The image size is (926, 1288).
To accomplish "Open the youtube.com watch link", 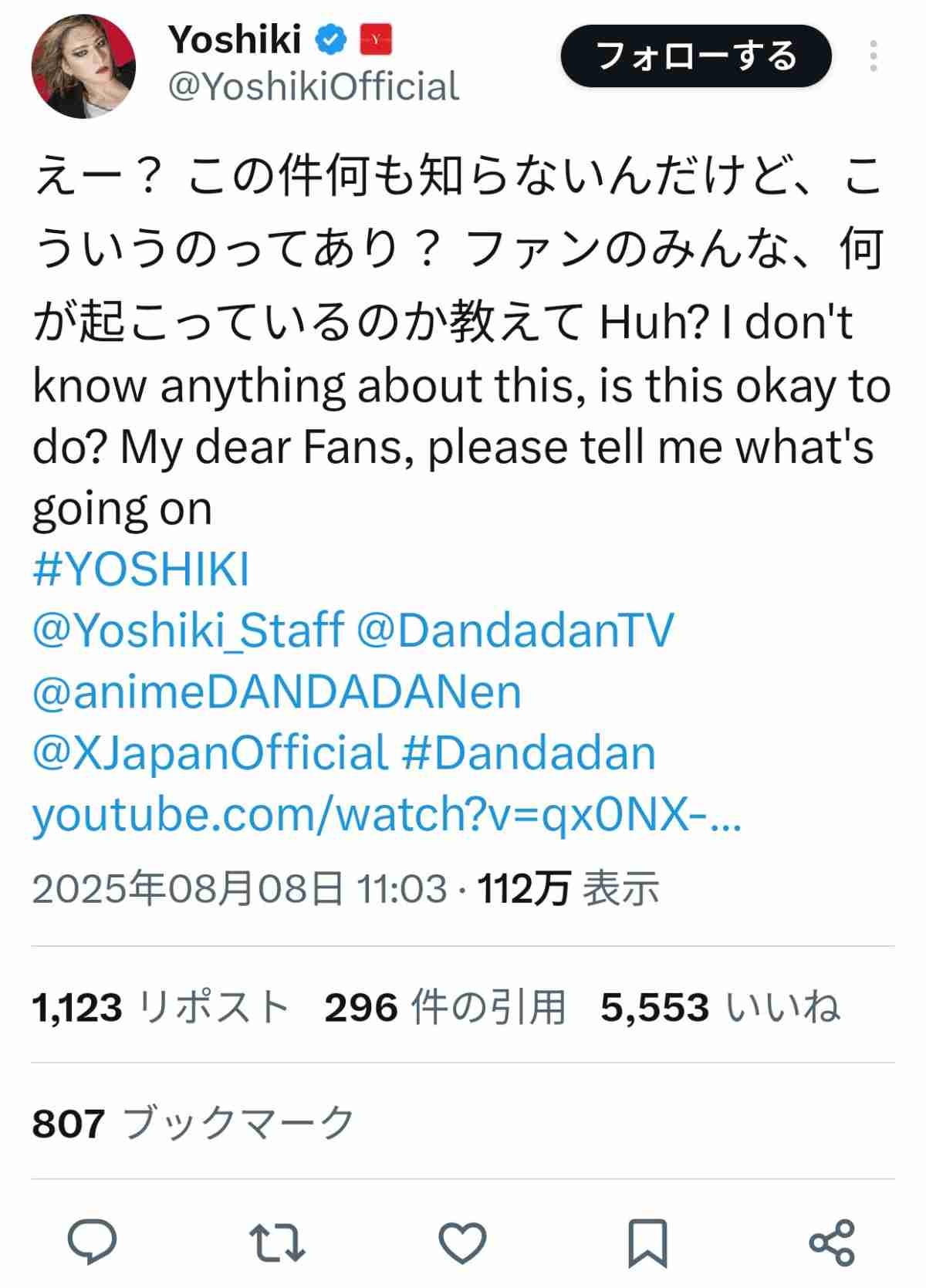I will point(386,813).
